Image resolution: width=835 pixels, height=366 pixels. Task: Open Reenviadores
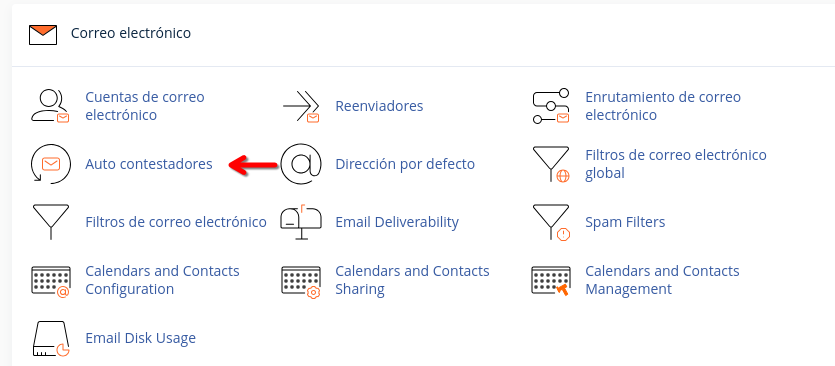(x=379, y=106)
